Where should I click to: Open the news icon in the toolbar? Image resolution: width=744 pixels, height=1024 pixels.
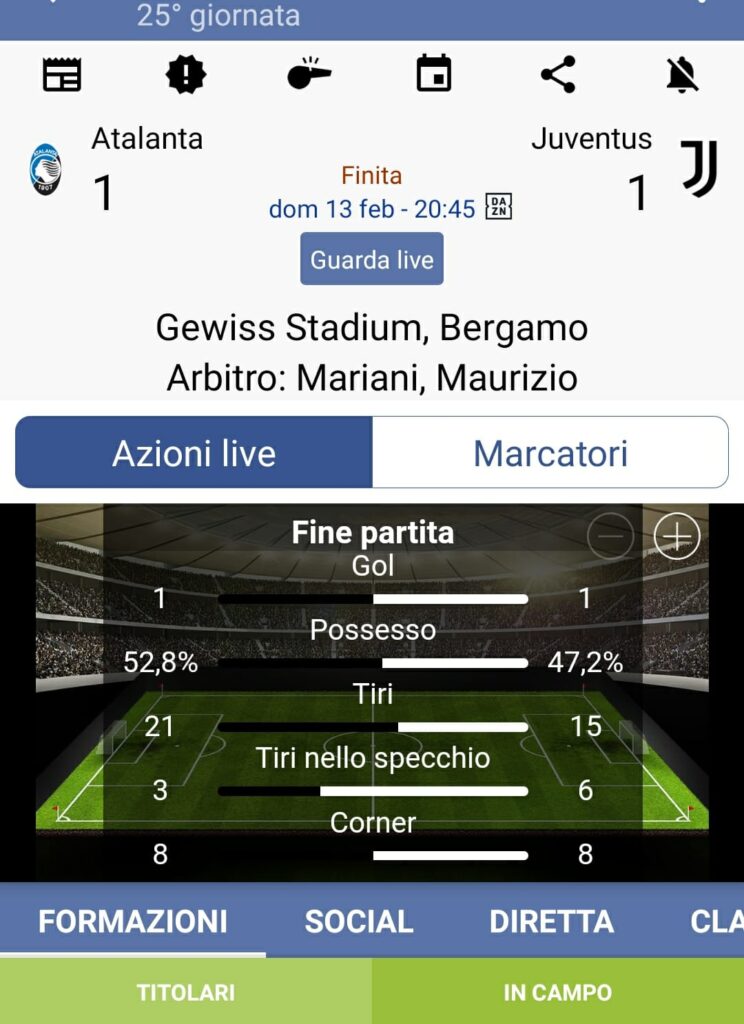coord(62,75)
